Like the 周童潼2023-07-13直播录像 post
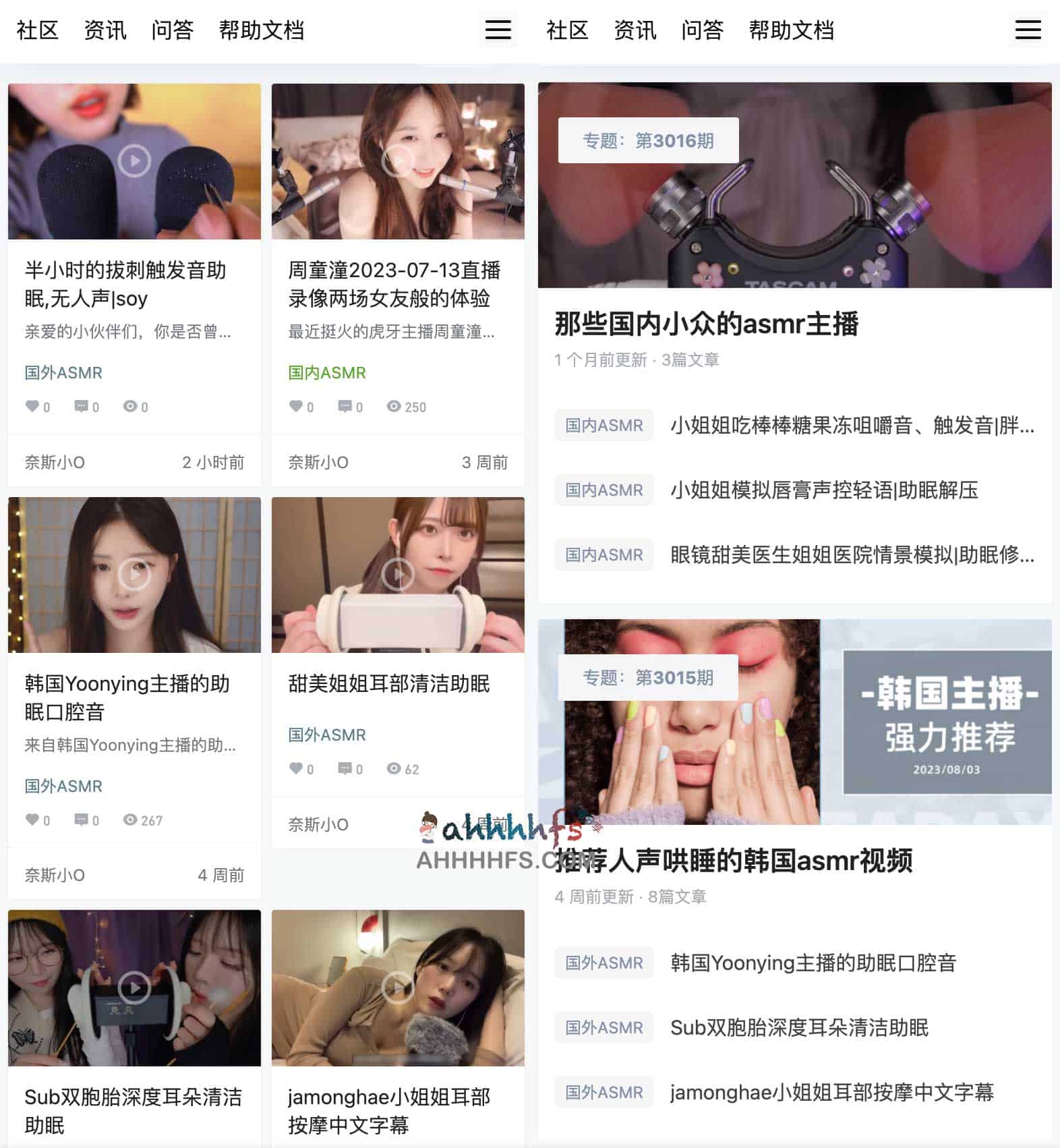This screenshot has width=1060, height=1148. point(296,406)
